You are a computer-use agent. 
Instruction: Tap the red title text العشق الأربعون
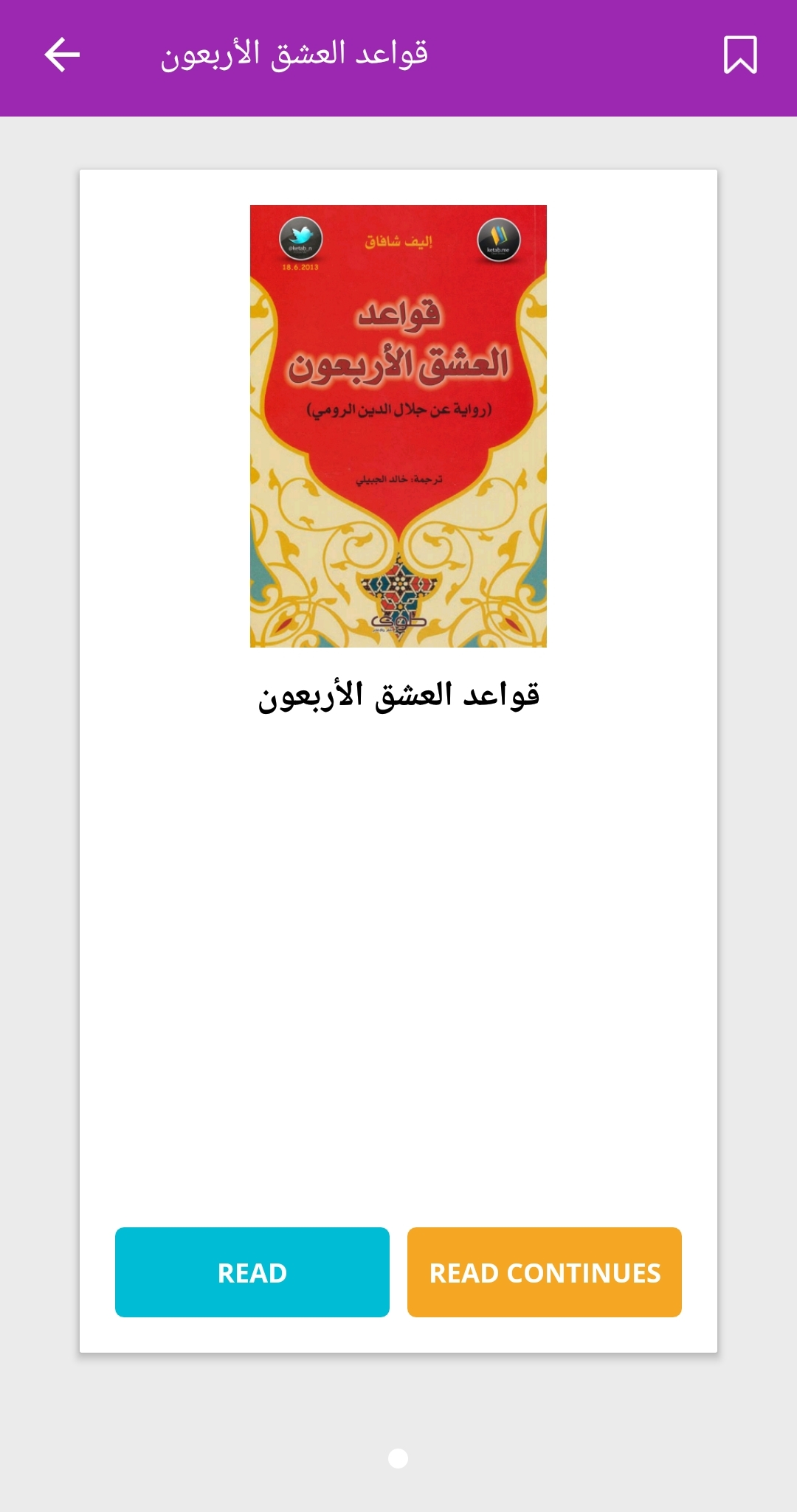[398, 361]
